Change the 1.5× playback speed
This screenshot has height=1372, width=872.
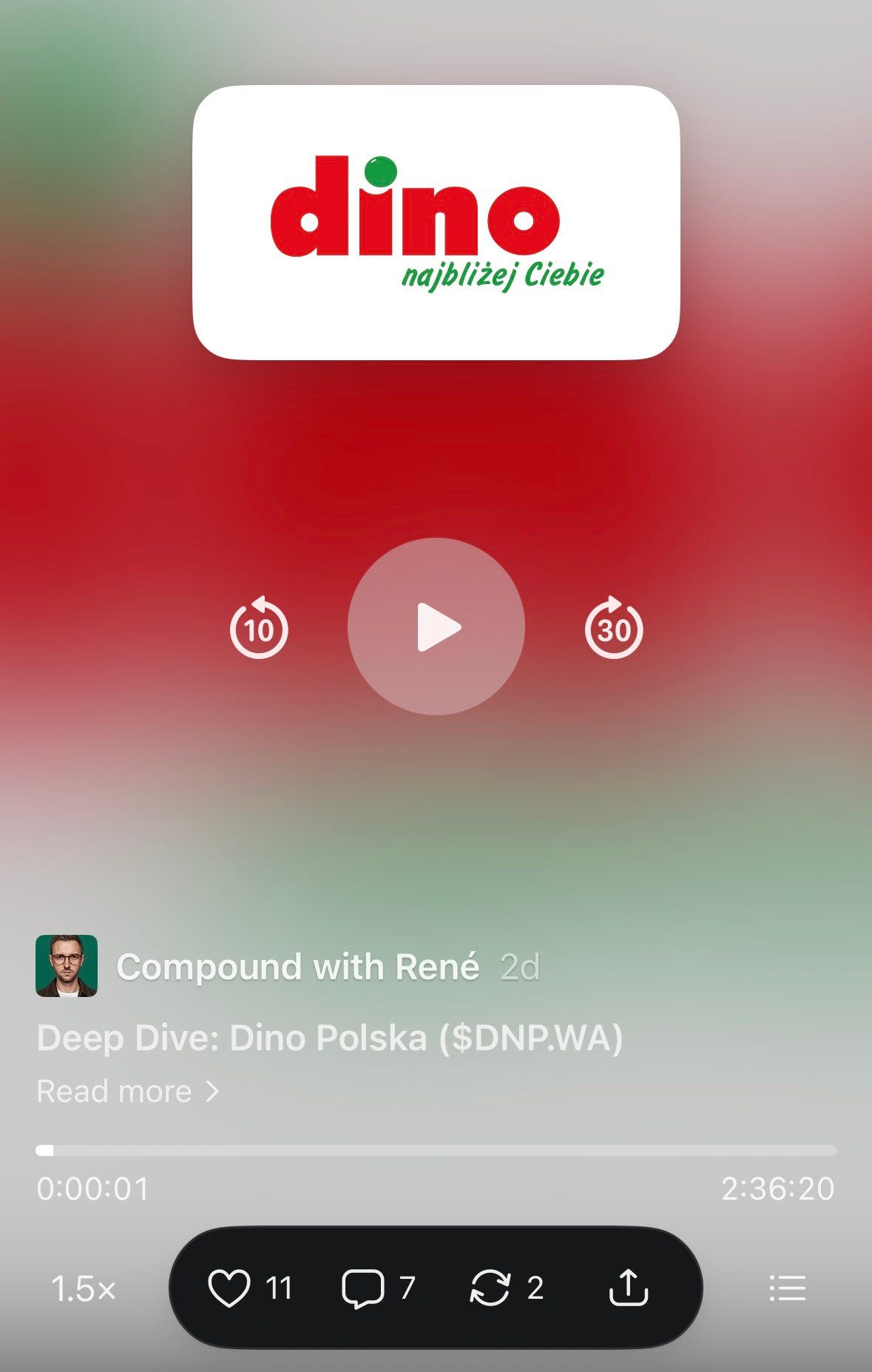pyautogui.click(x=84, y=1288)
